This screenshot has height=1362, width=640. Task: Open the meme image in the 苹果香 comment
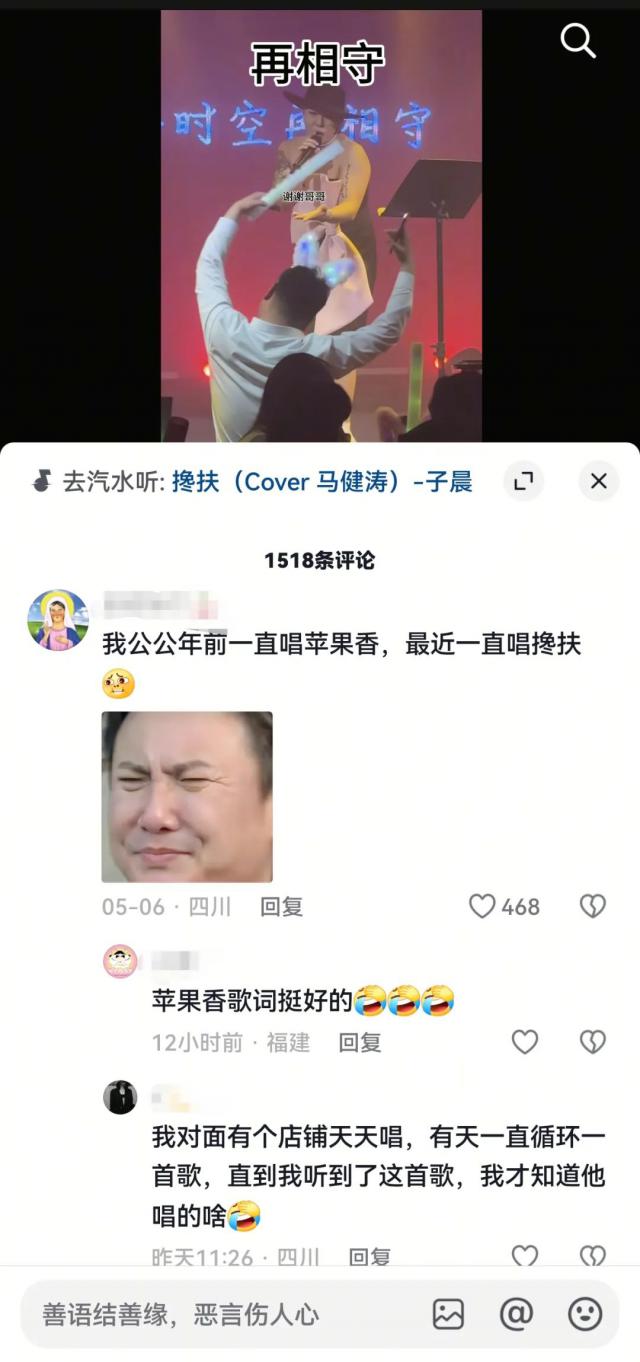187,796
